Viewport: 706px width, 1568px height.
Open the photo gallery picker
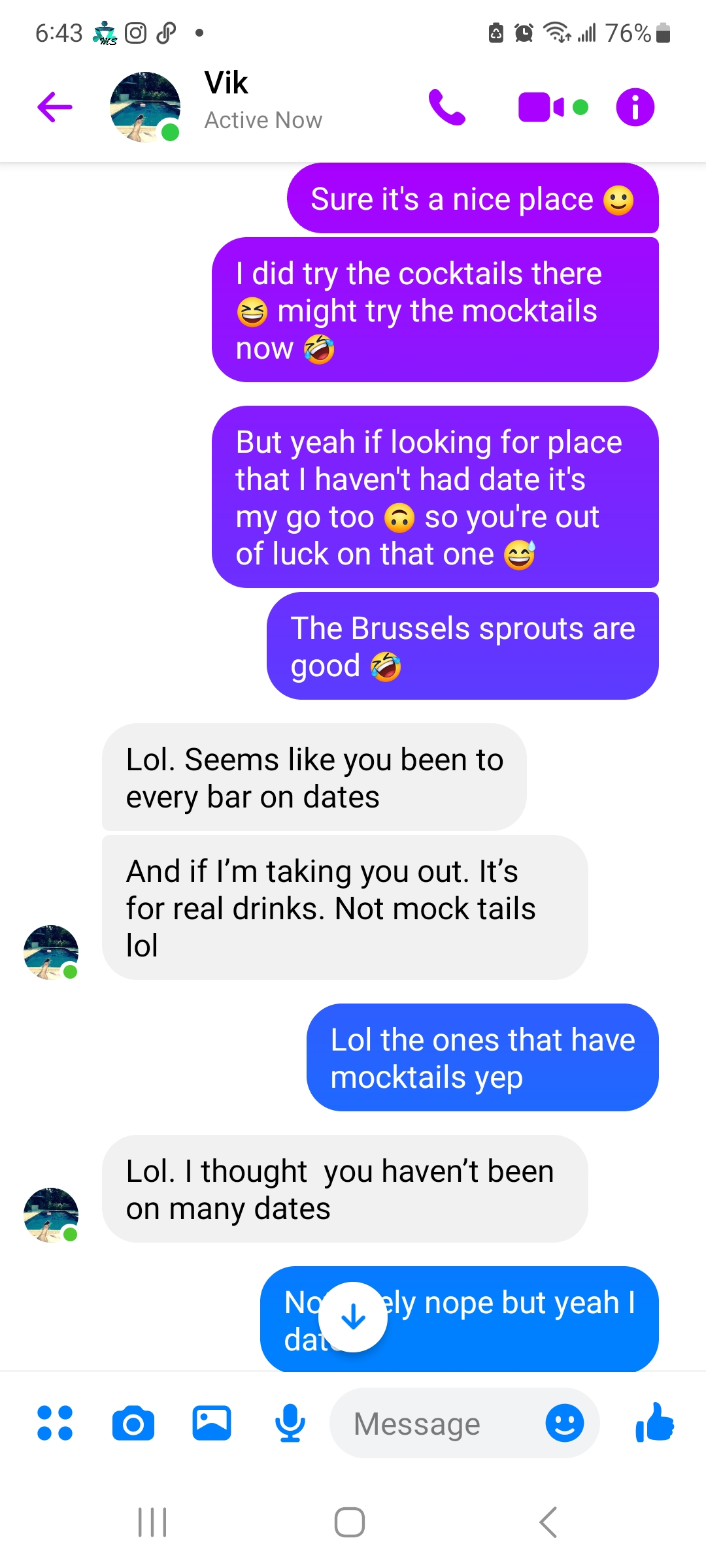[x=212, y=1423]
